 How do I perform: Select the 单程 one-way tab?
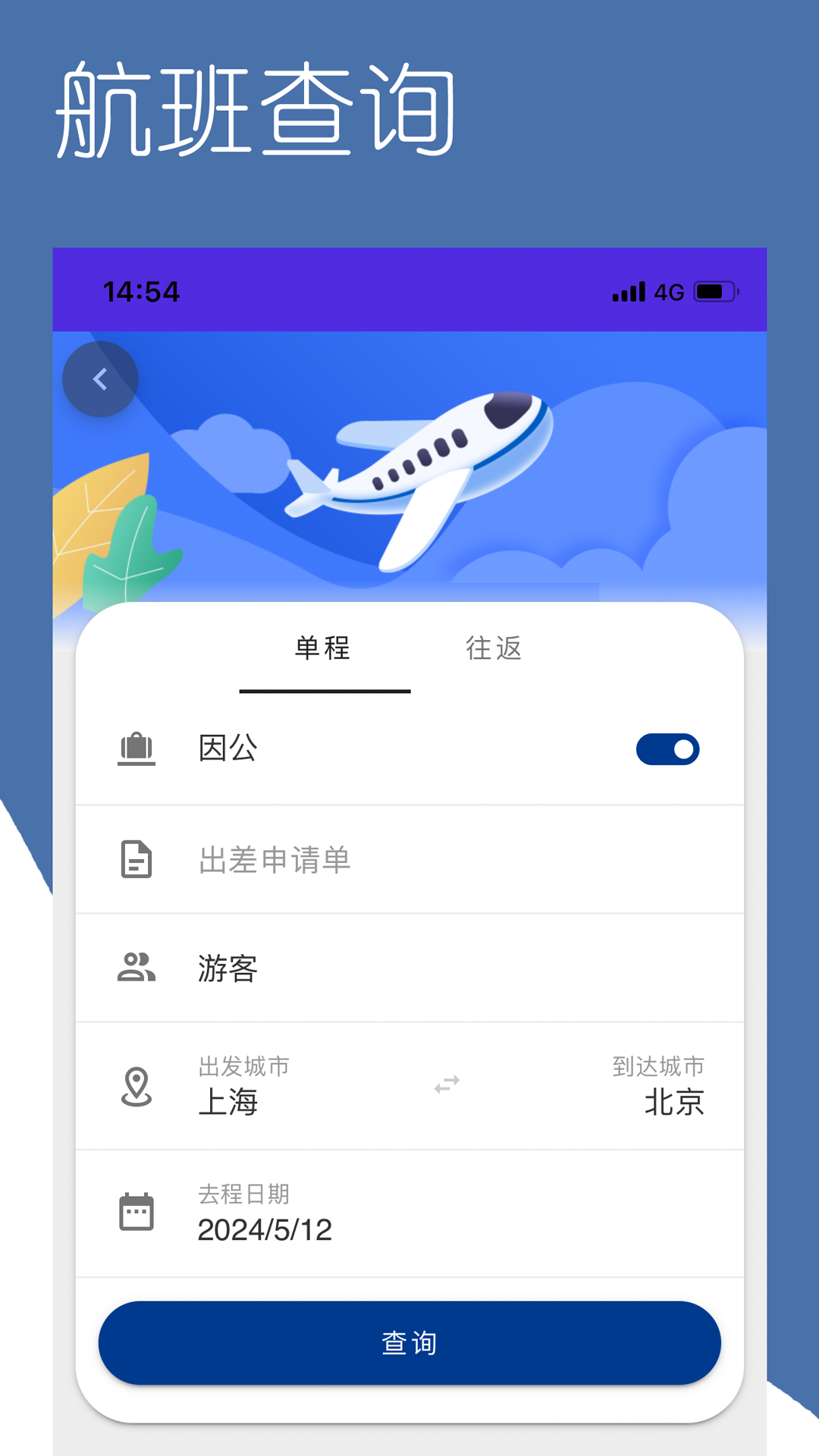(322, 648)
